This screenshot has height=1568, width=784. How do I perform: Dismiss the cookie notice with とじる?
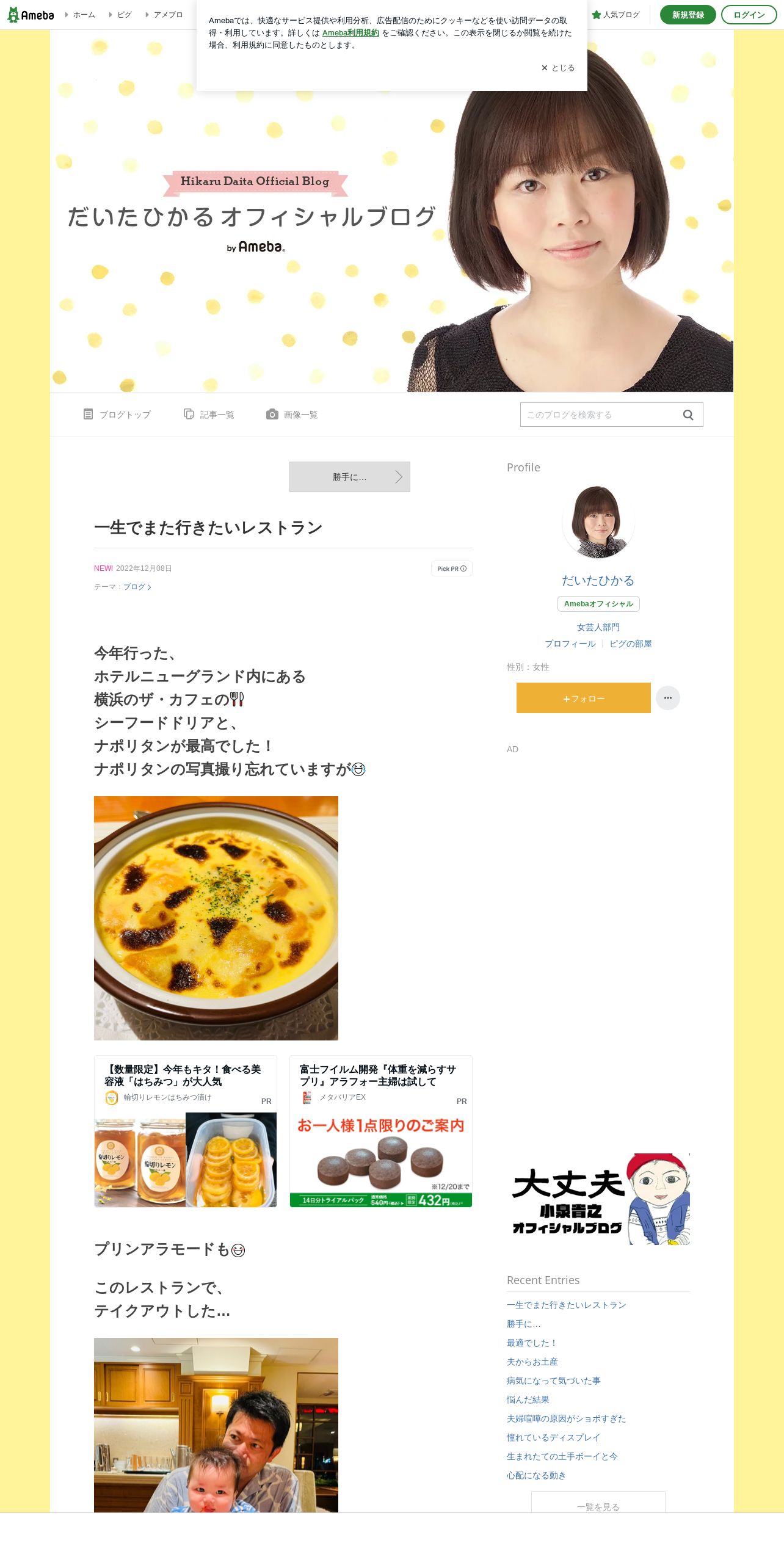[x=558, y=68]
